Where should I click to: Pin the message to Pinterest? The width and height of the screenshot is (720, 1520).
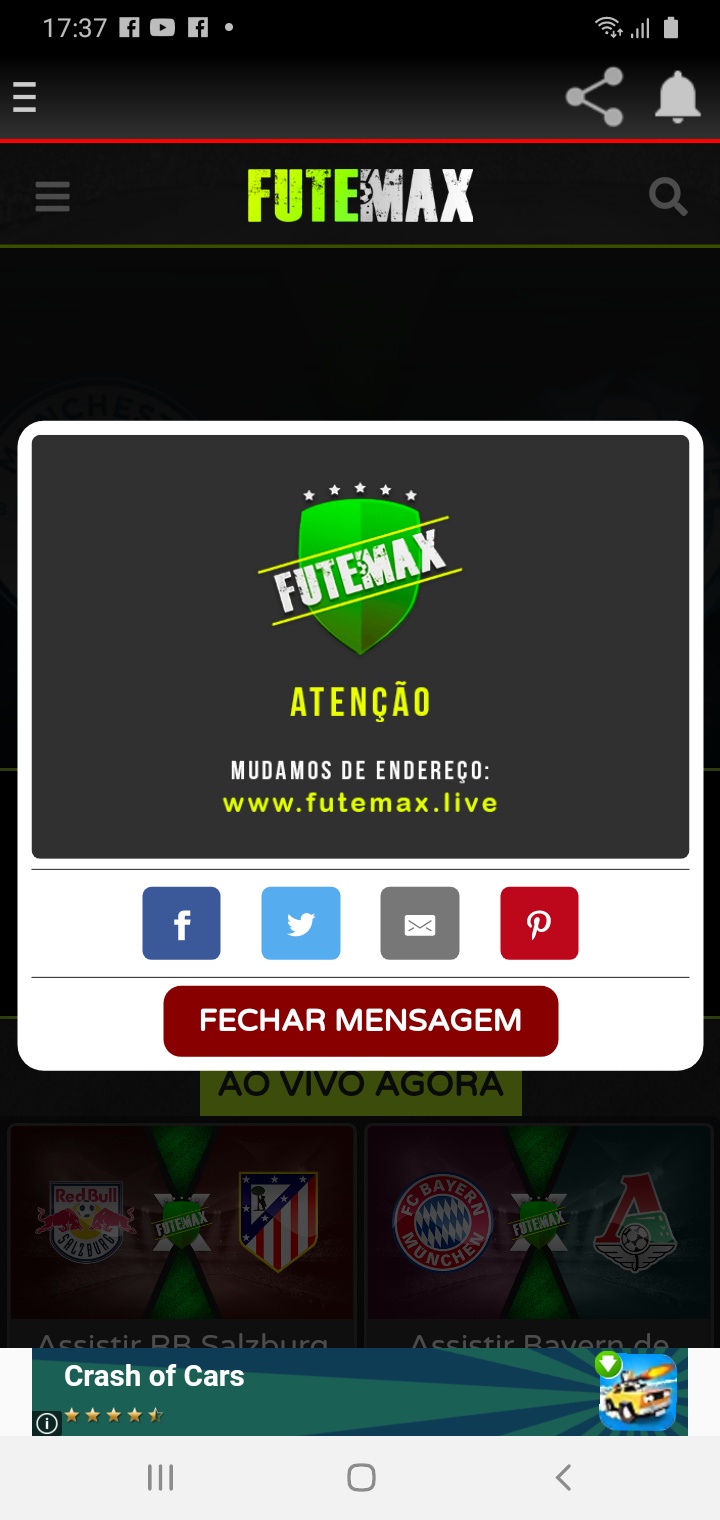click(x=539, y=923)
